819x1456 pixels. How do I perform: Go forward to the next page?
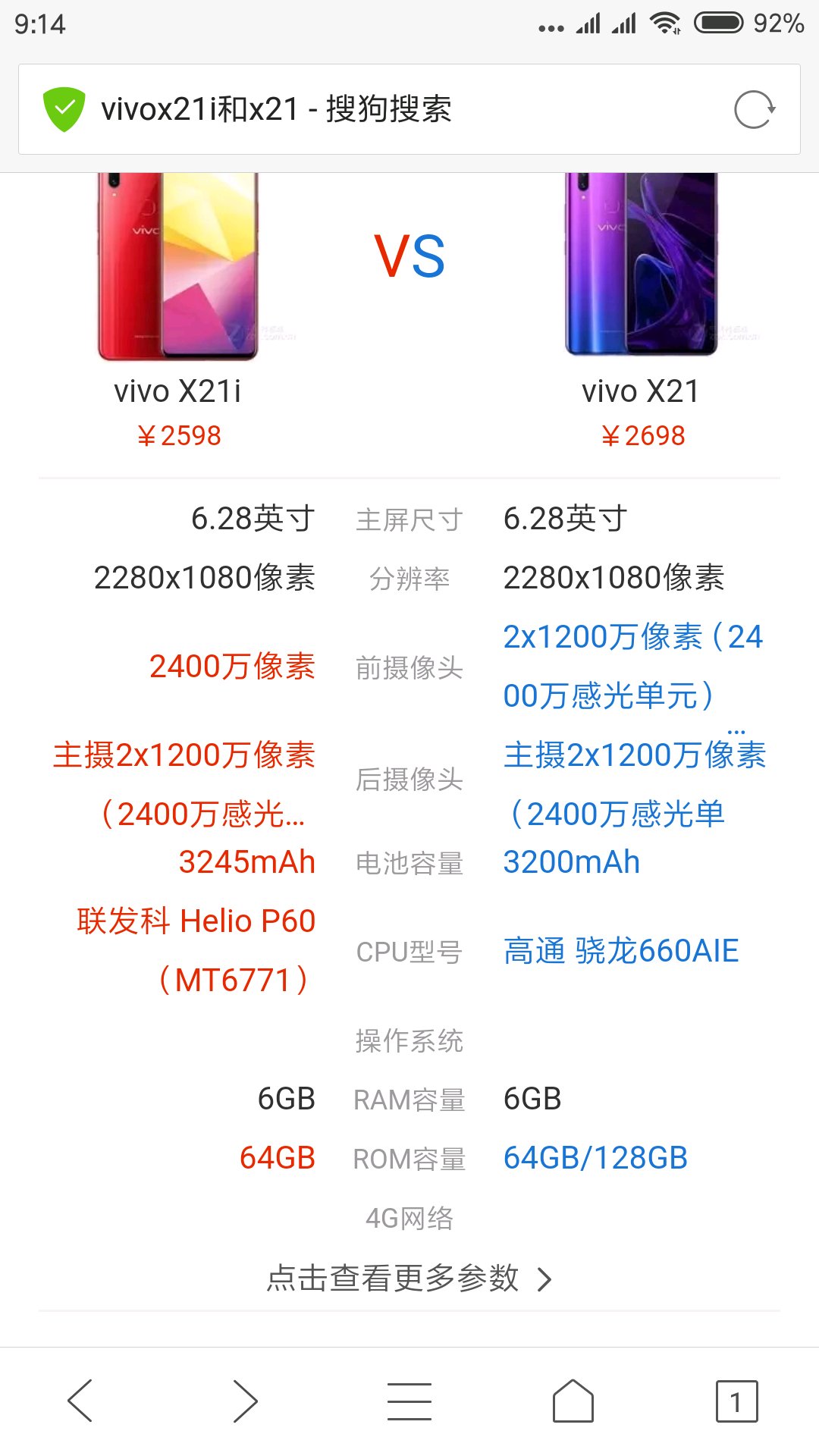[x=245, y=1401]
